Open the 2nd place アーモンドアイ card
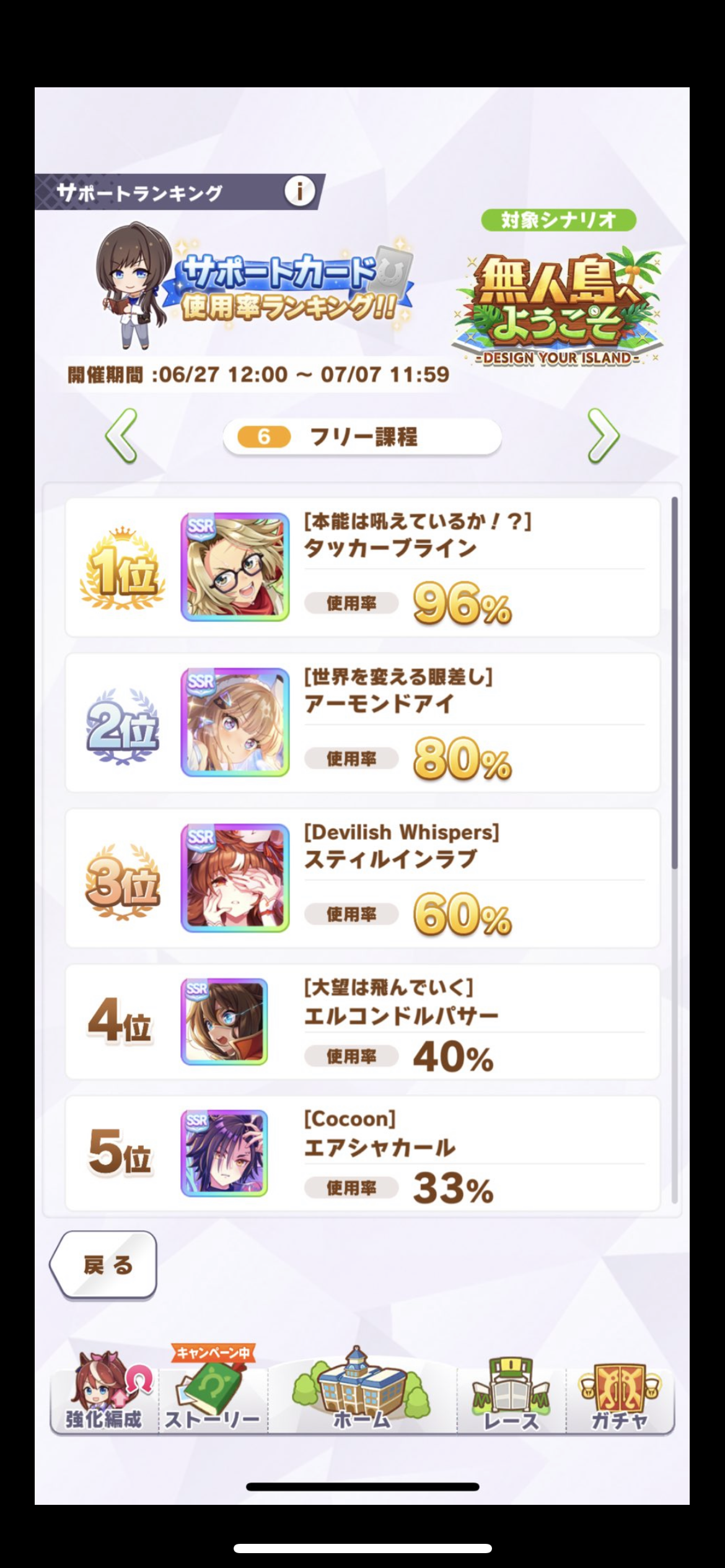The width and height of the screenshot is (725, 1568). click(362, 722)
